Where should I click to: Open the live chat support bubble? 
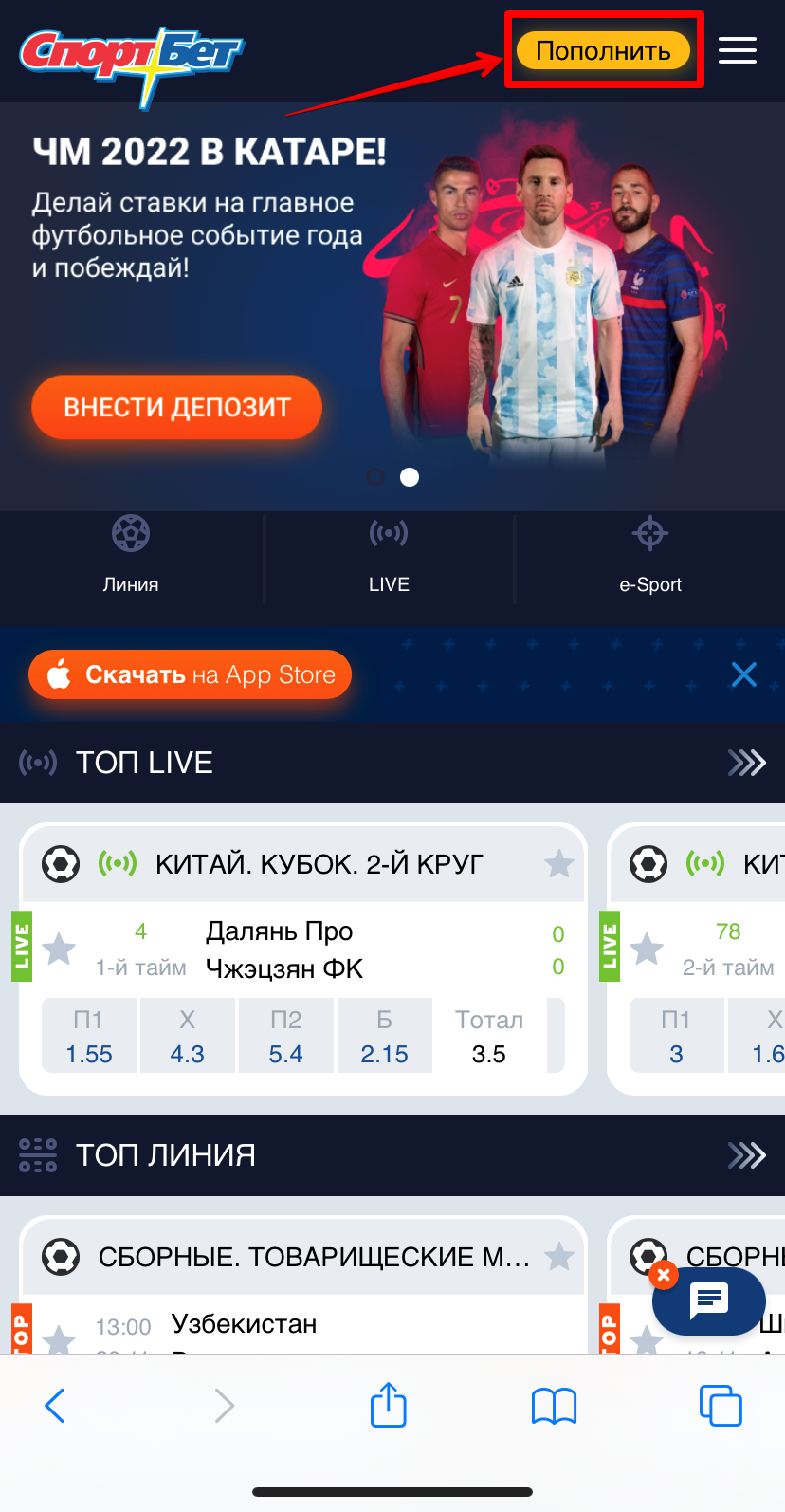coord(708,1300)
